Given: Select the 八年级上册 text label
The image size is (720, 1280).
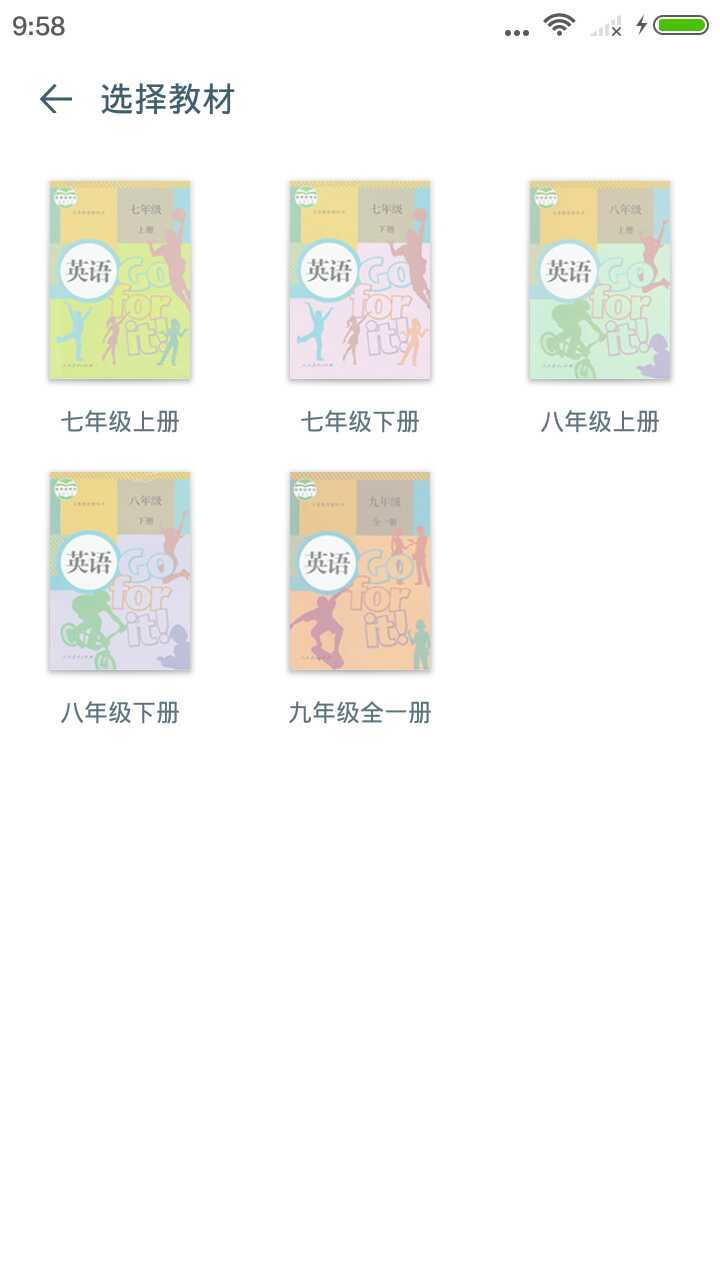Looking at the screenshot, I should click(x=599, y=422).
